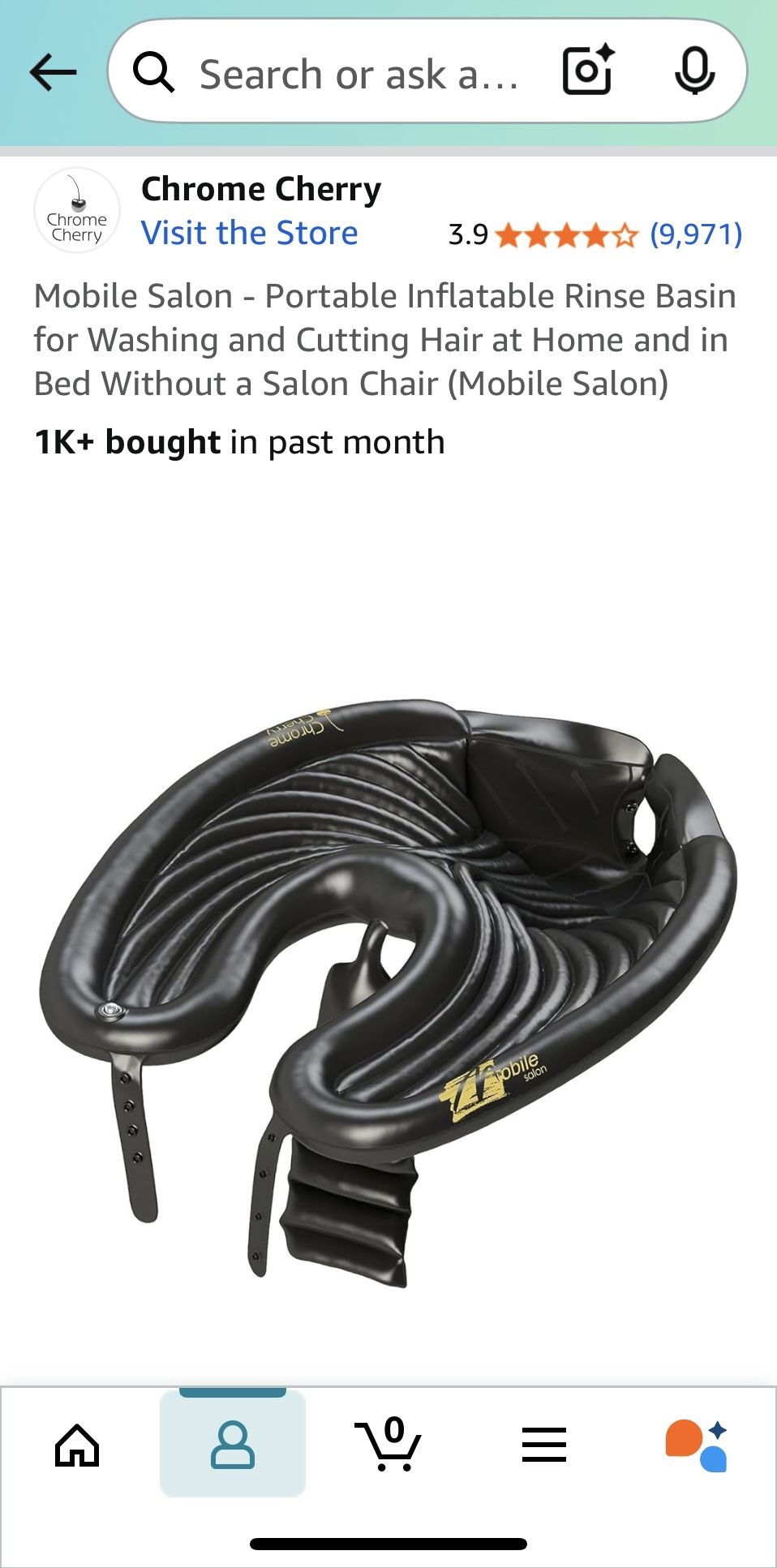The width and height of the screenshot is (777, 1568).
Task: Open the hamburger menu tab
Action: pyautogui.click(x=544, y=1446)
